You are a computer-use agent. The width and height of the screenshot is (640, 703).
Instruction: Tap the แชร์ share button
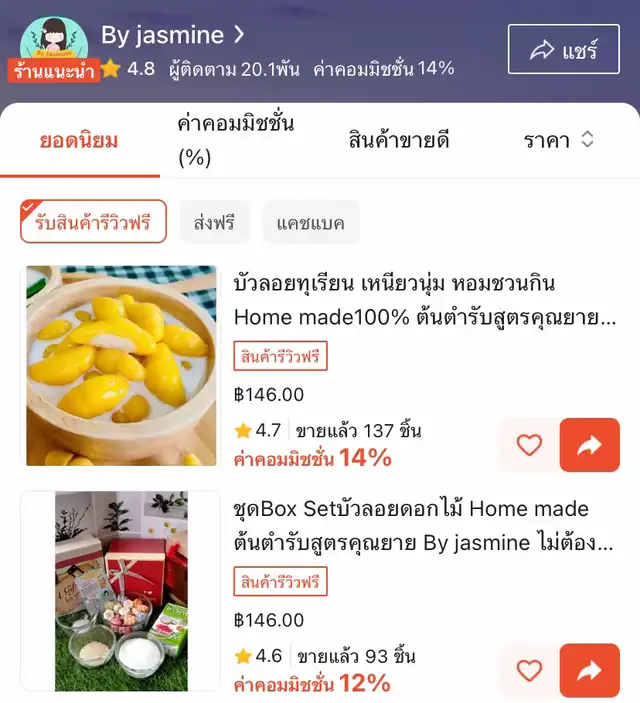[x=563, y=50]
